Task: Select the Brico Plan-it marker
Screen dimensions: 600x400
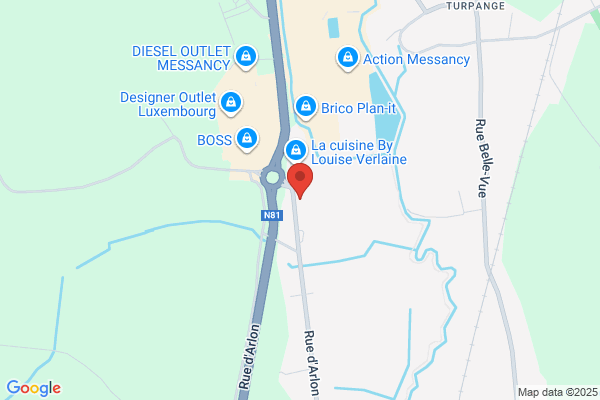Action: (306, 105)
